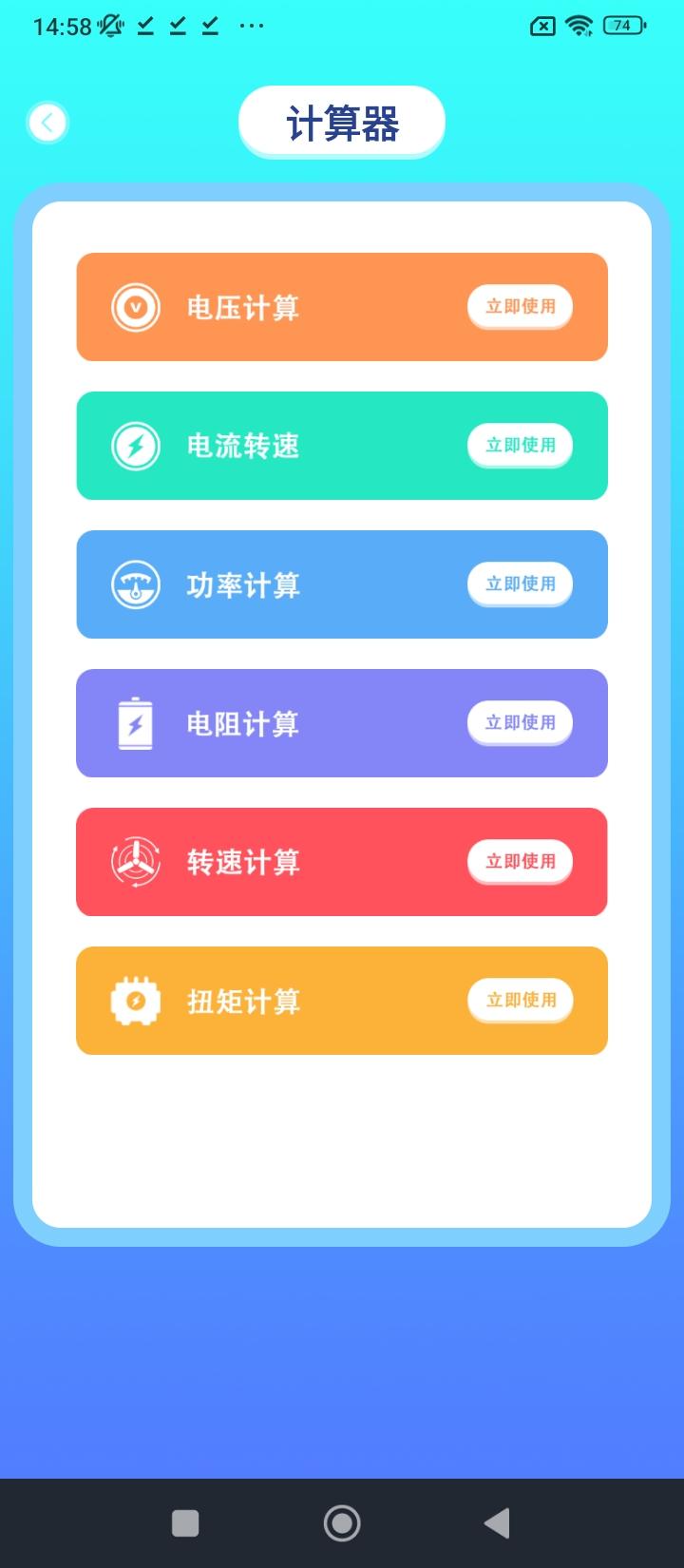
Task: Click the back arrow at top left
Action: point(47,122)
